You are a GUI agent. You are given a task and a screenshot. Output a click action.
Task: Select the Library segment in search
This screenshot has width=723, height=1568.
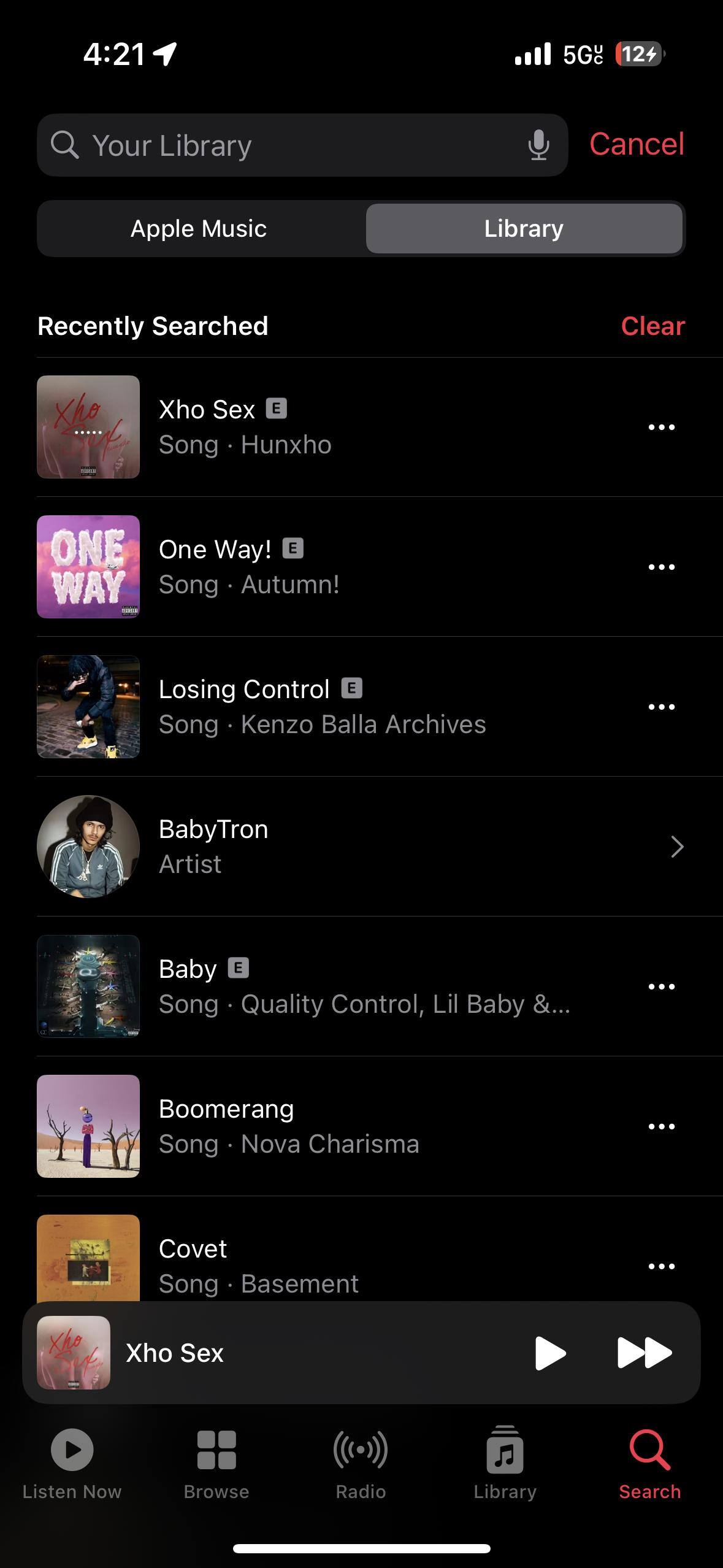pyautogui.click(x=524, y=229)
